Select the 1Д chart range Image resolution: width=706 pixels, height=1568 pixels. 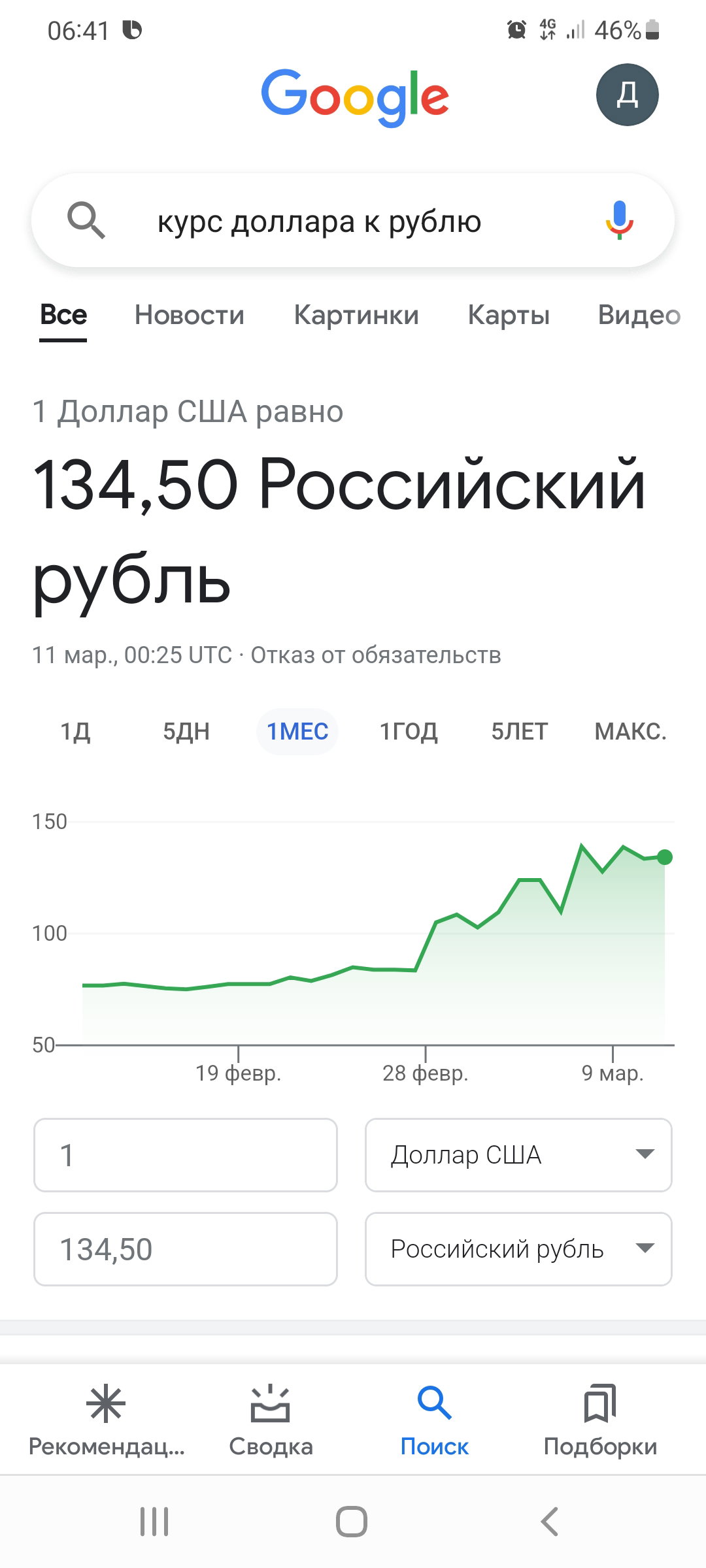pos(75,732)
